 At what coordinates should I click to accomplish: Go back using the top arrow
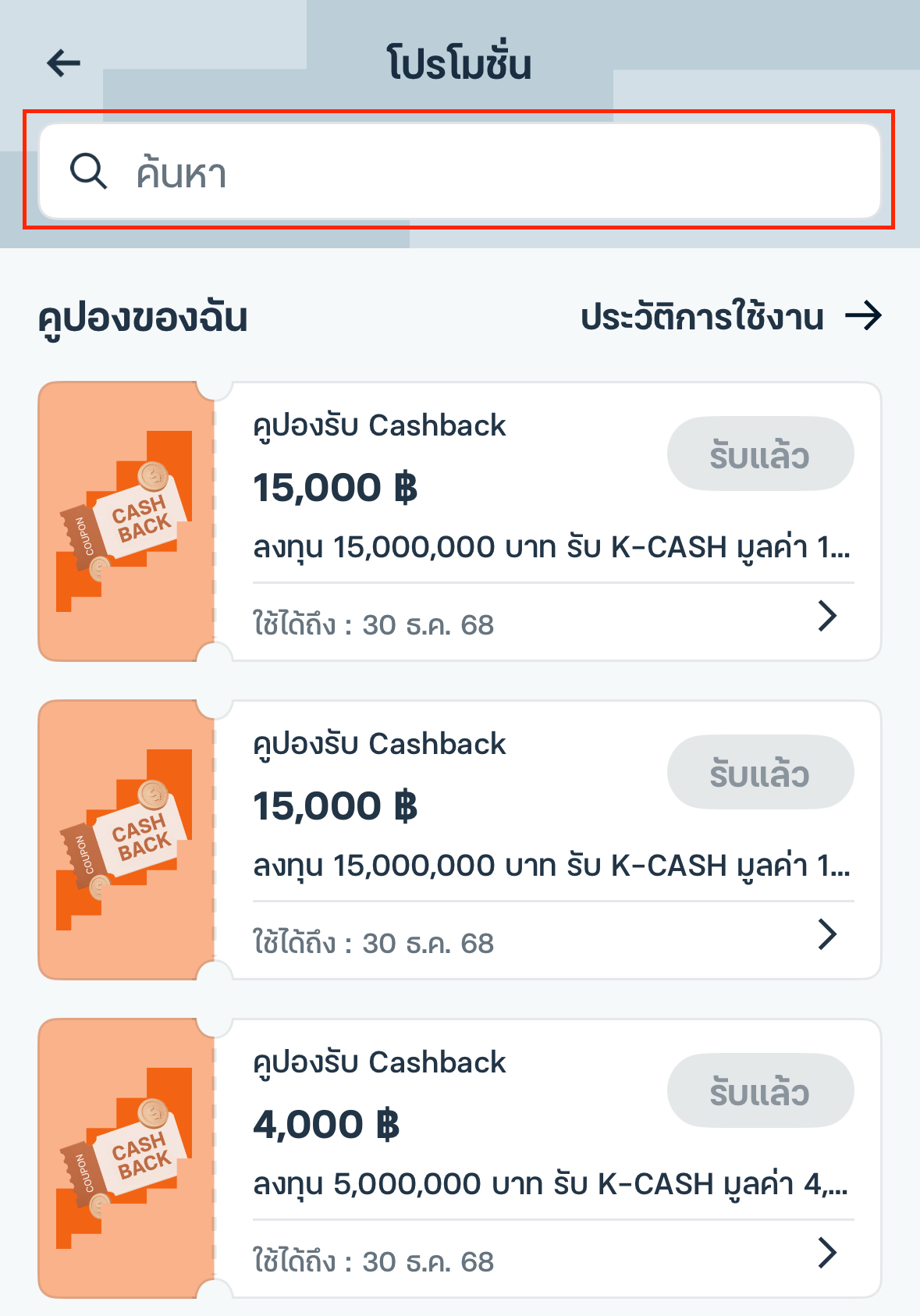(64, 63)
